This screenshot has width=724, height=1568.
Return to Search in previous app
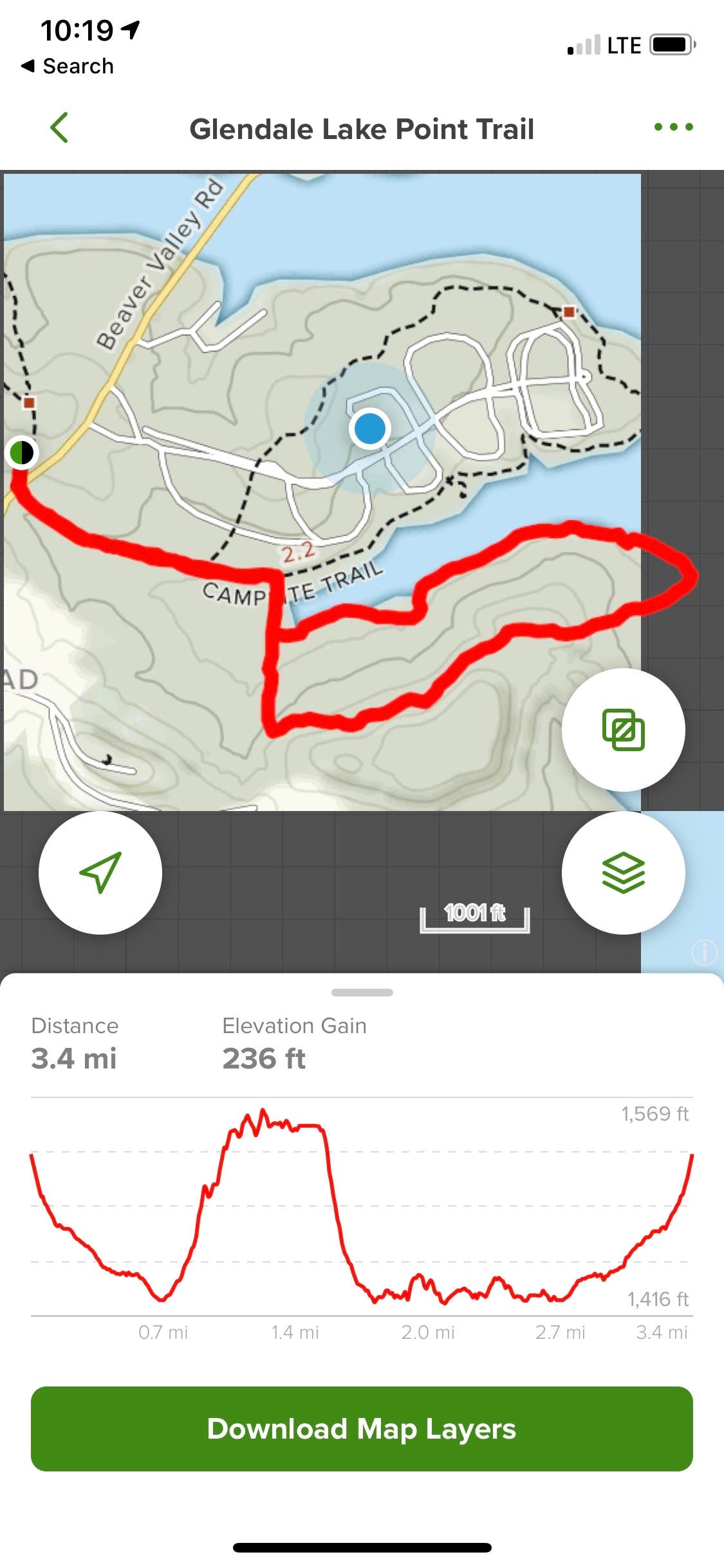[x=68, y=66]
